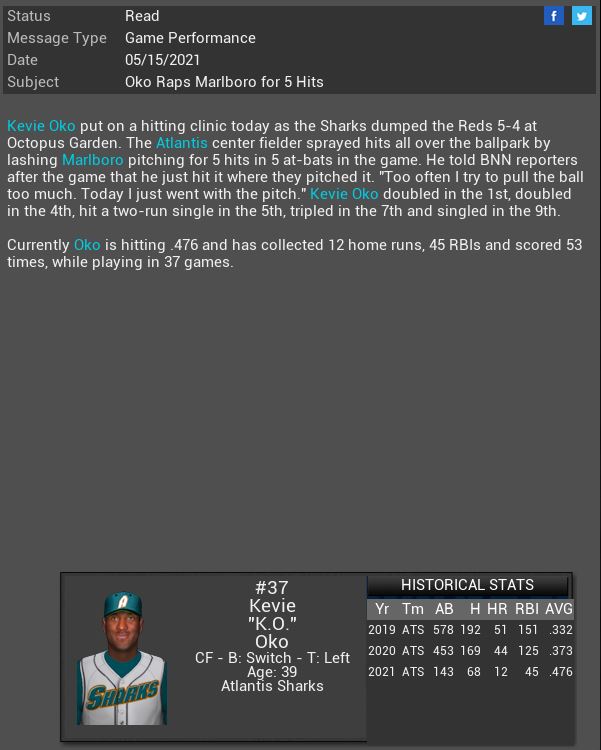Share this message on Facebook

(x=554, y=16)
